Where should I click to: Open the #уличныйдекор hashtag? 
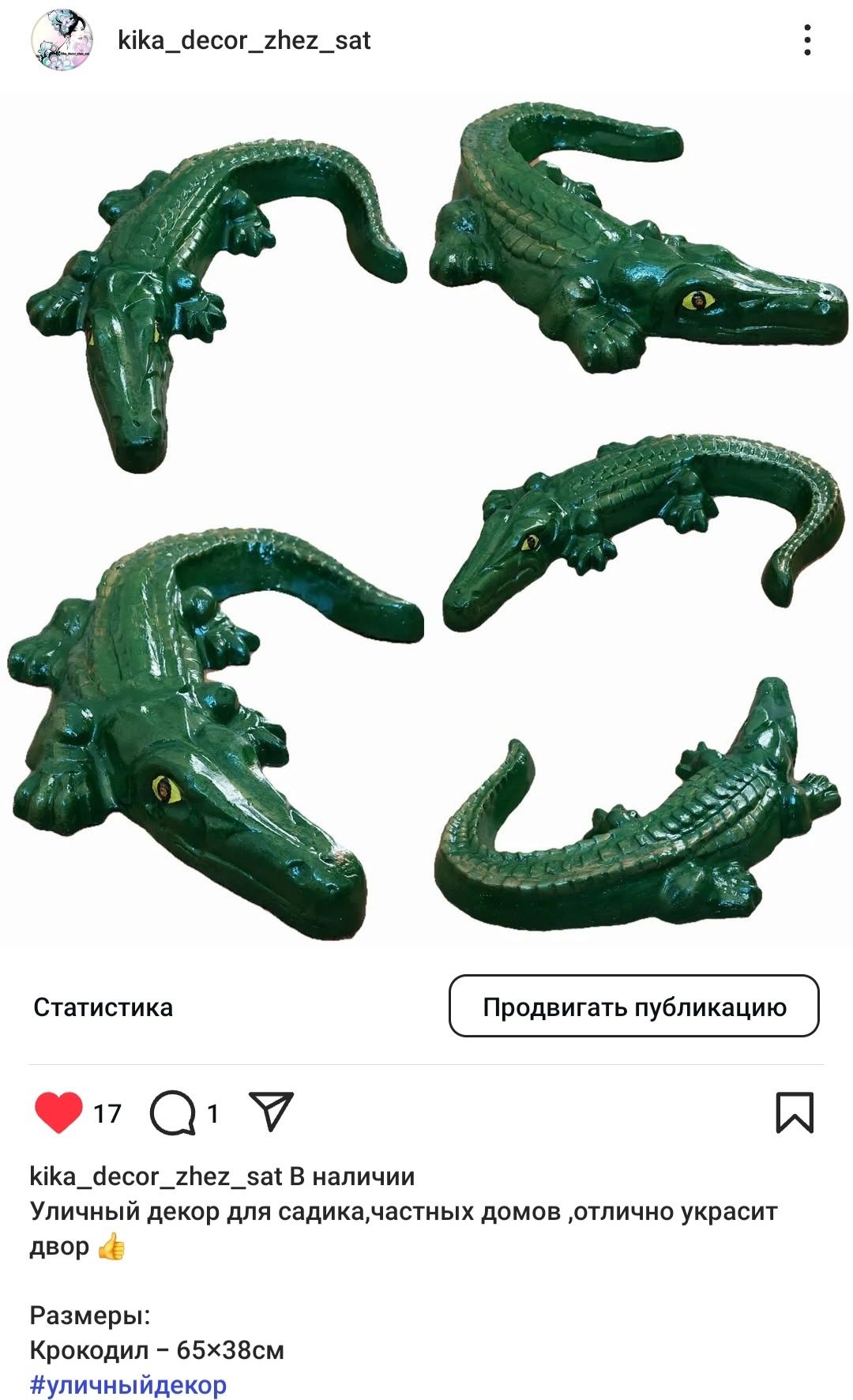128,1385
